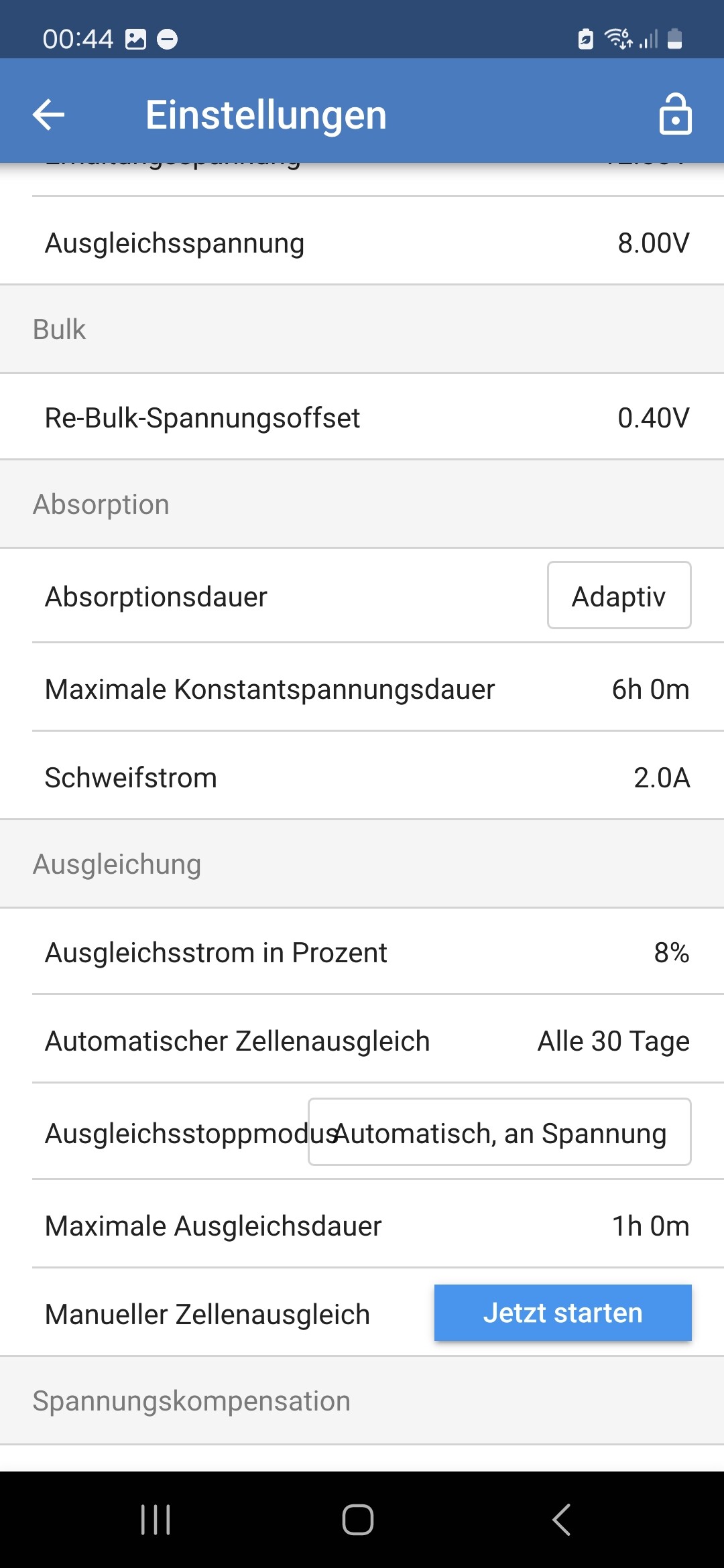Edit the Schweifstrom setting

[x=362, y=777]
